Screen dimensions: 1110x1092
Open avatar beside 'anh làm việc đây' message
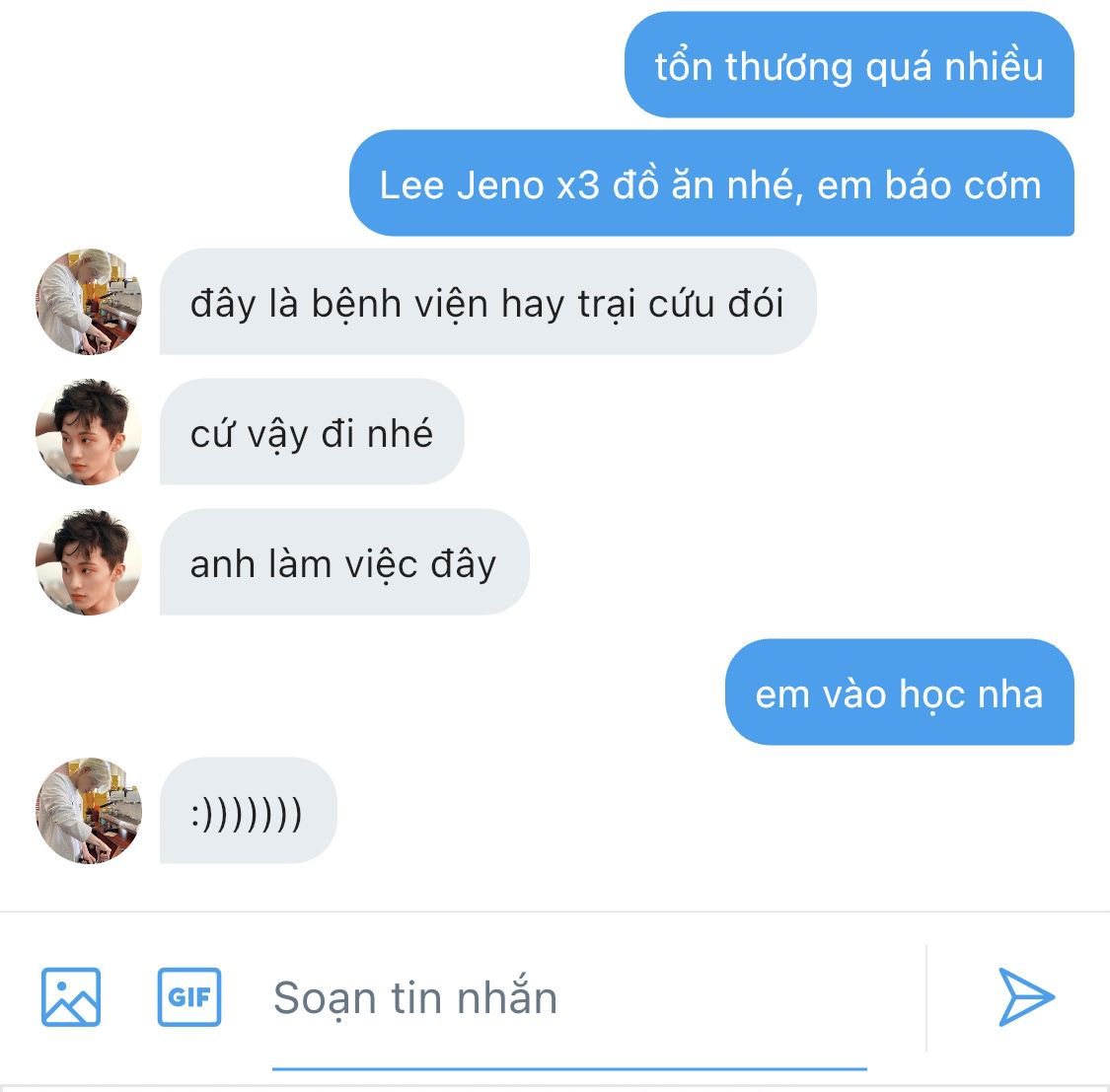click(x=89, y=562)
